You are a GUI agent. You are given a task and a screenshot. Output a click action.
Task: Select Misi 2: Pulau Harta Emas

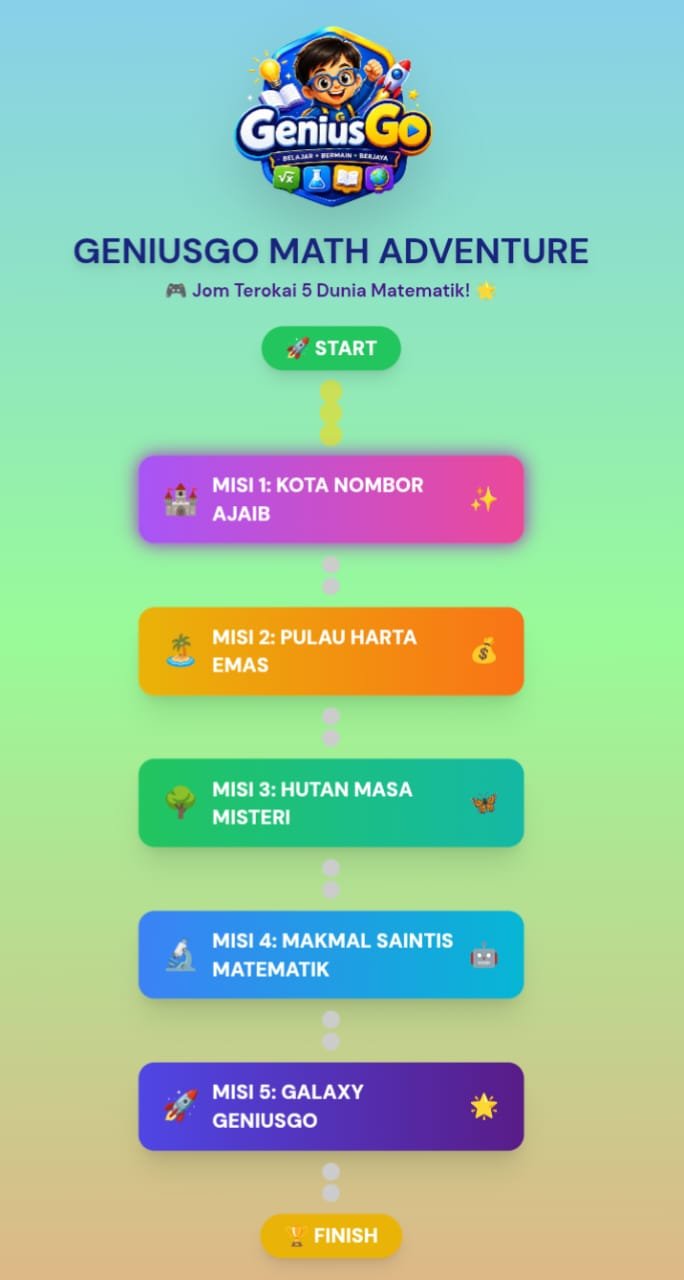[331, 651]
